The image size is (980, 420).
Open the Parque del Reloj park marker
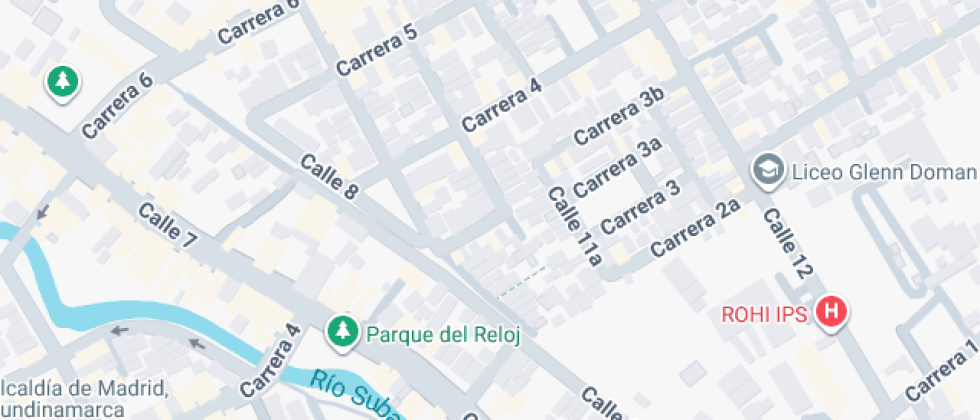pos(343,332)
